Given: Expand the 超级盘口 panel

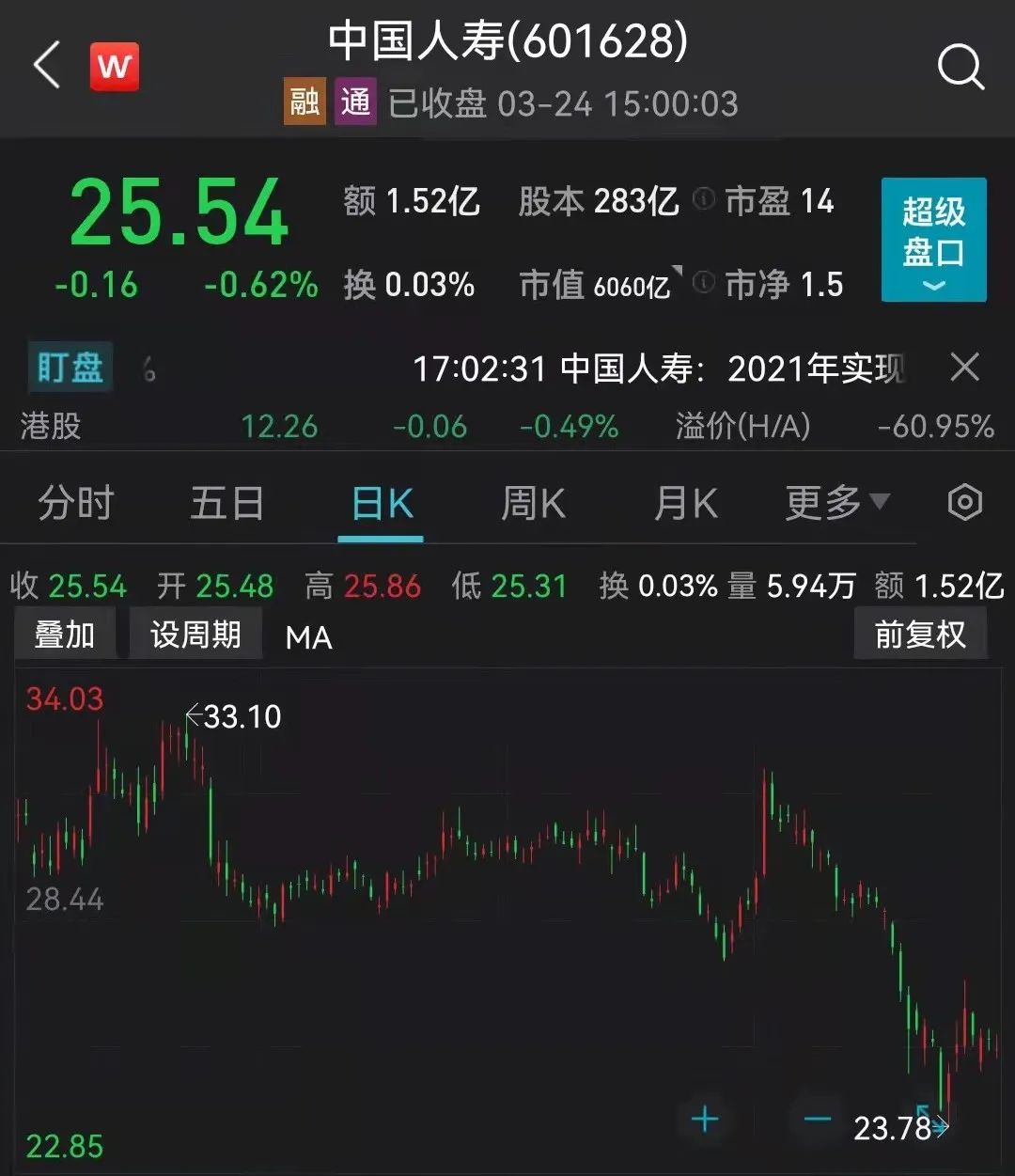Looking at the screenshot, I should pos(933,240).
